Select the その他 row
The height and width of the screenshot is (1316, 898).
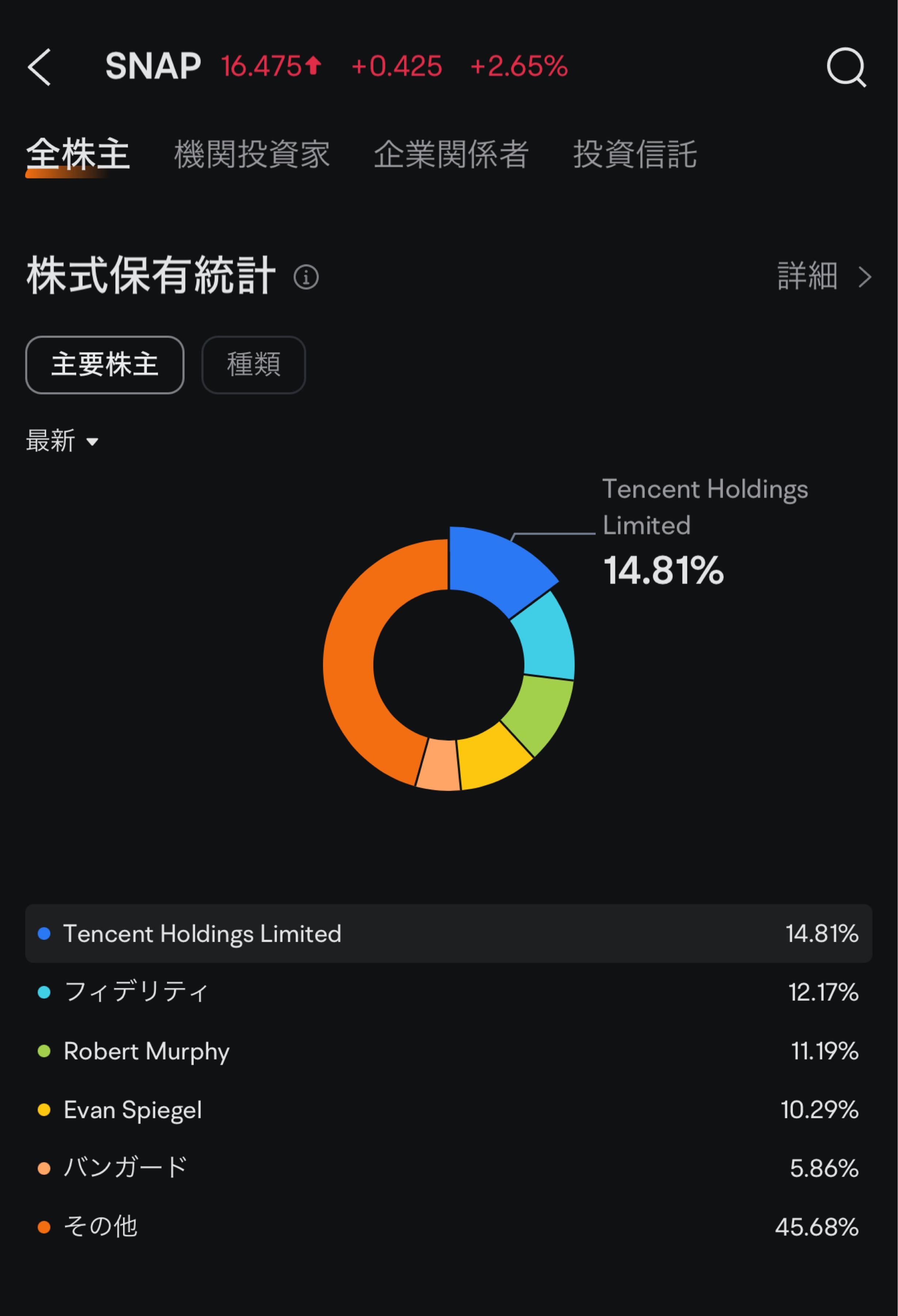pyautogui.click(x=448, y=1227)
